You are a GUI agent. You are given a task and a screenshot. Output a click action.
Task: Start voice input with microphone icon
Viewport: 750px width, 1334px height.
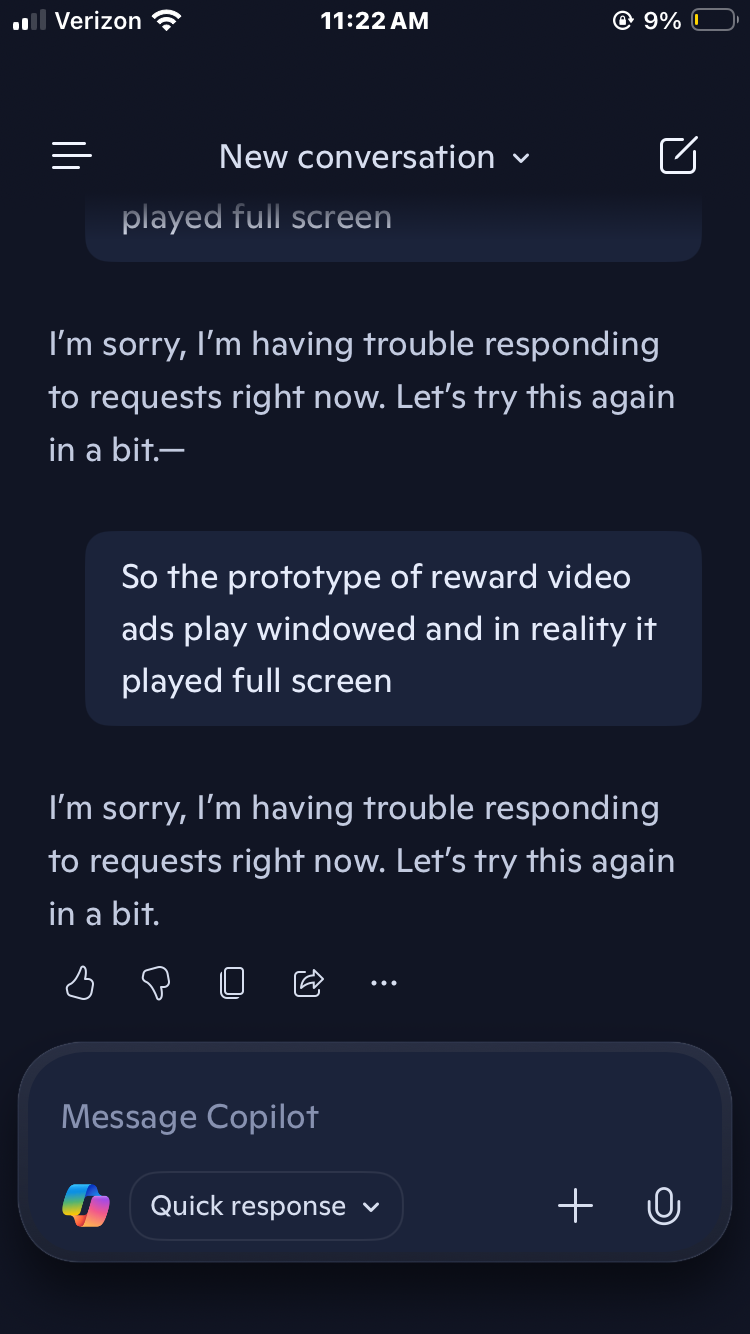click(663, 1206)
